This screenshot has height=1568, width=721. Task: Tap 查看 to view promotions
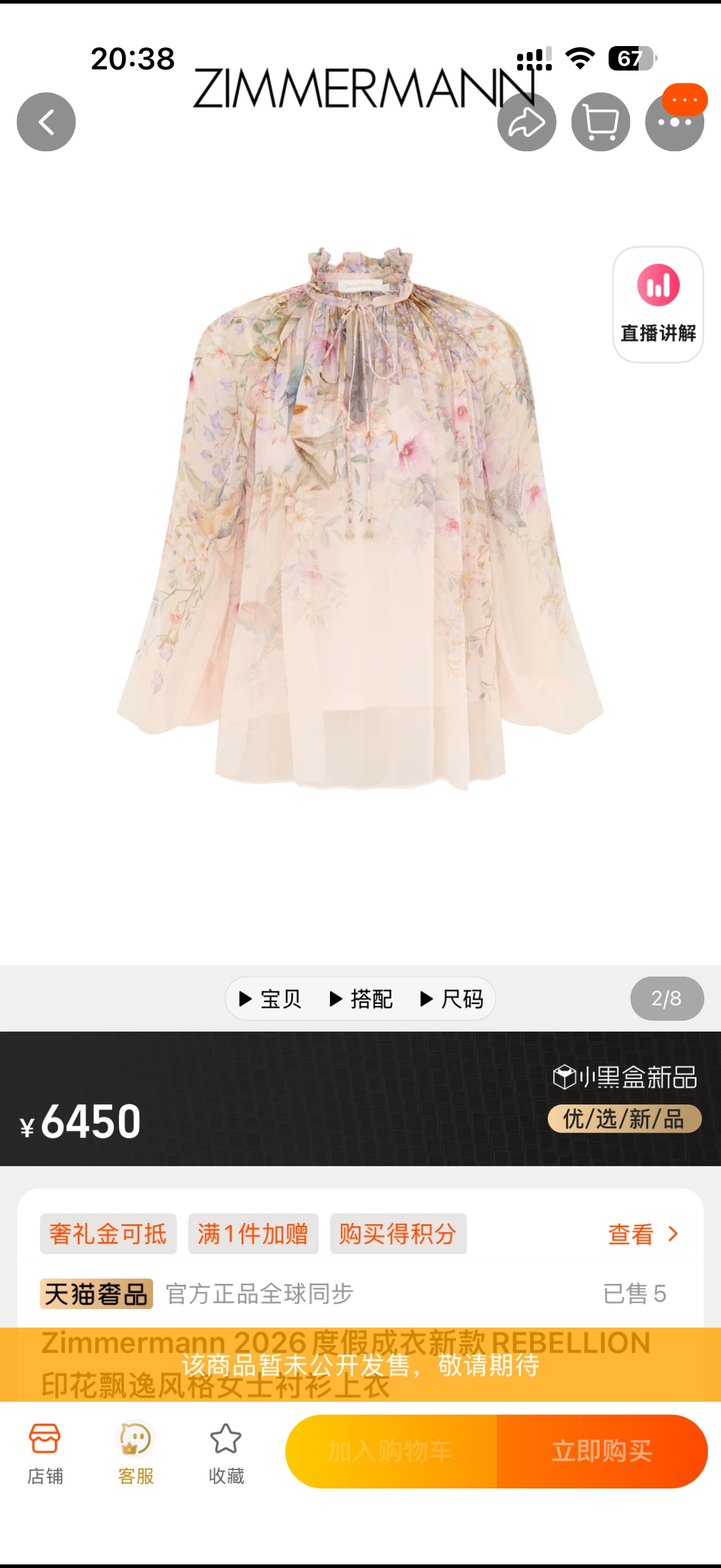(643, 1234)
